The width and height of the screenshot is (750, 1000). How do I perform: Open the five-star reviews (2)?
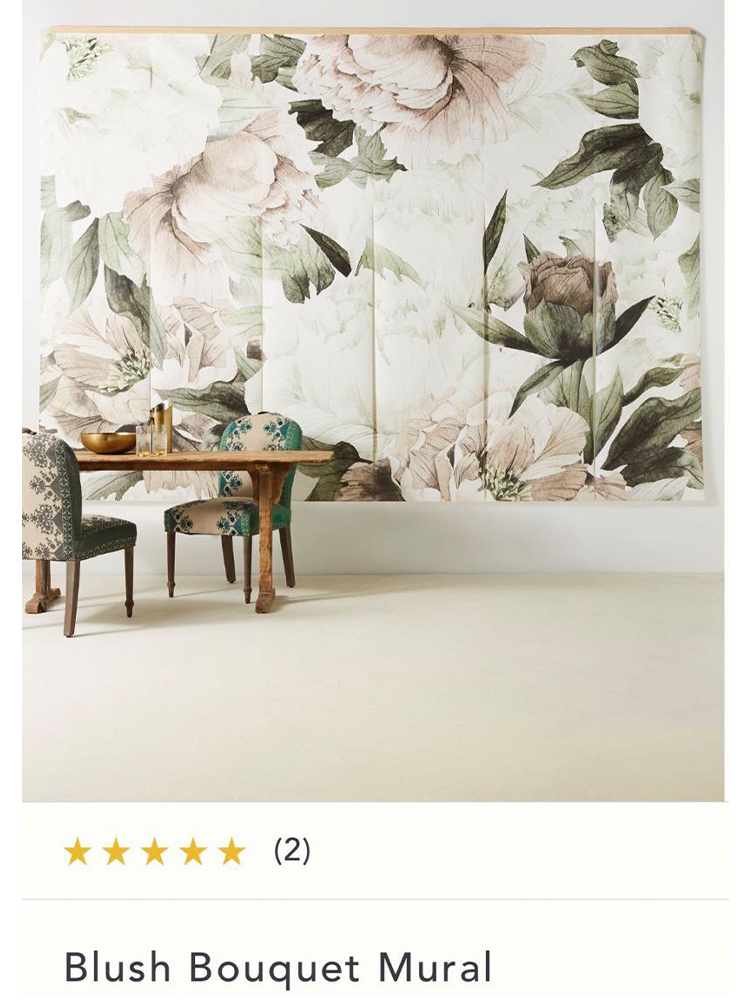coord(187,852)
